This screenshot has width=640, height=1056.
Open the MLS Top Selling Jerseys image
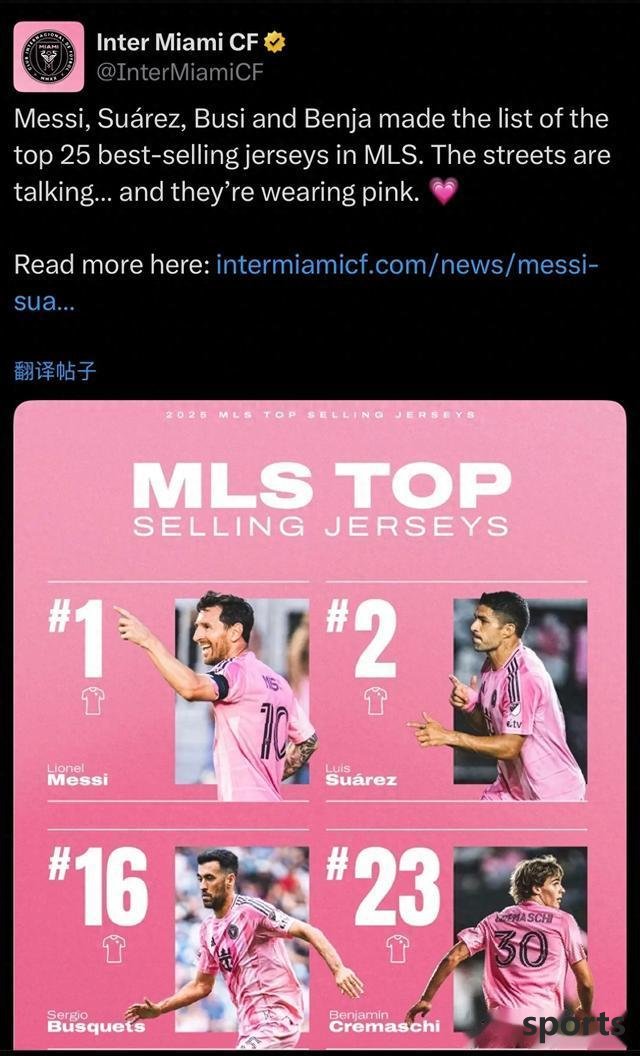click(320, 720)
